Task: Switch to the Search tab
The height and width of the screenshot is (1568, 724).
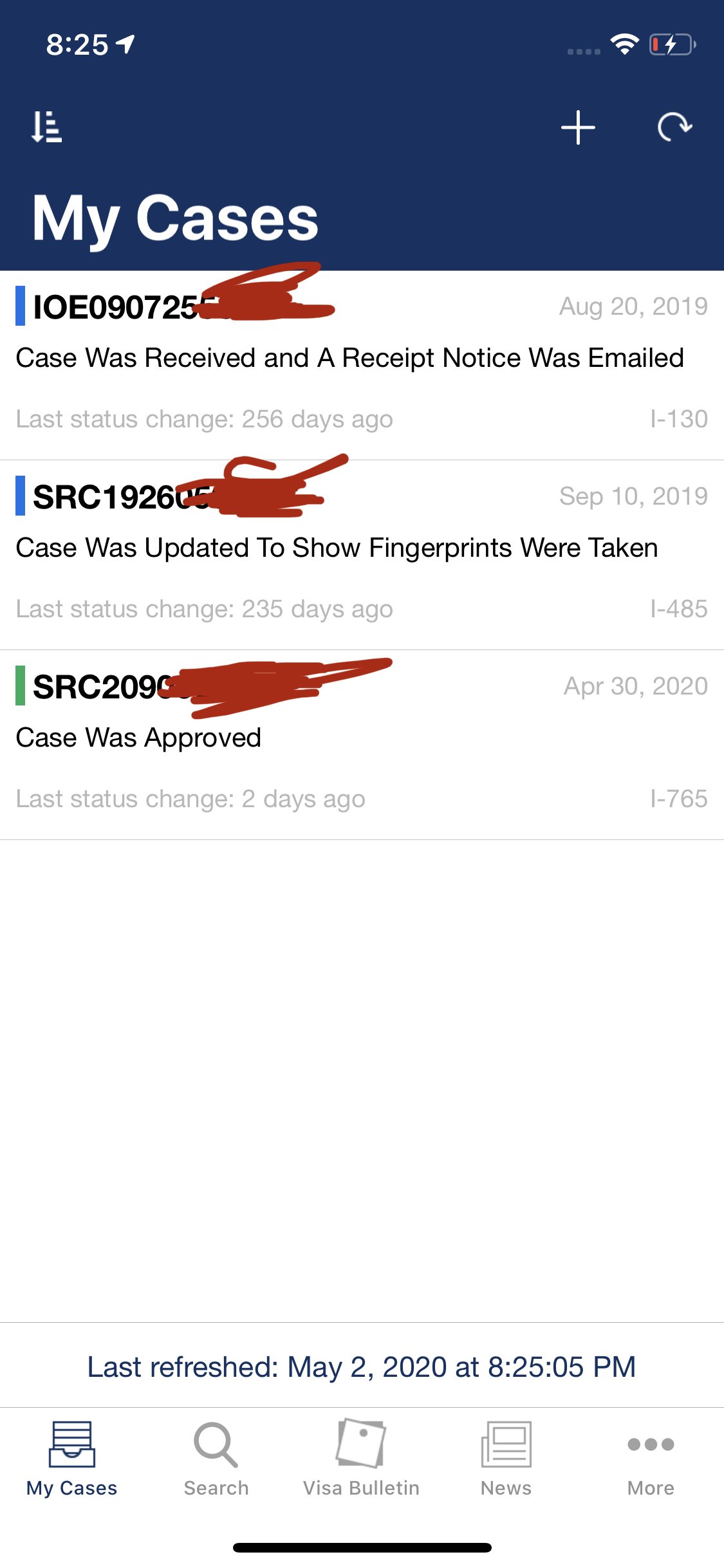Action: [x=216, y=1459]
